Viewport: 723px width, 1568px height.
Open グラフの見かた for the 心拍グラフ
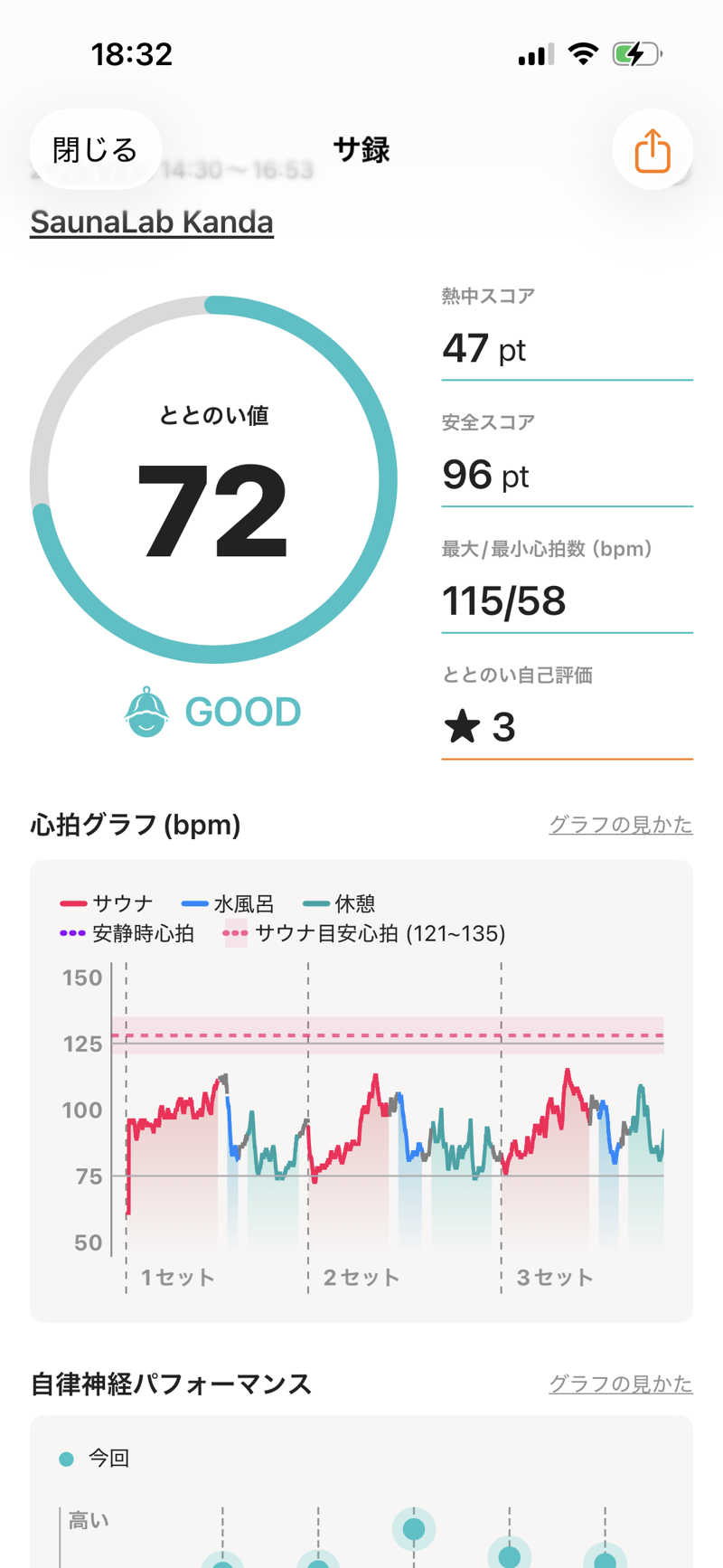(620, 825)
